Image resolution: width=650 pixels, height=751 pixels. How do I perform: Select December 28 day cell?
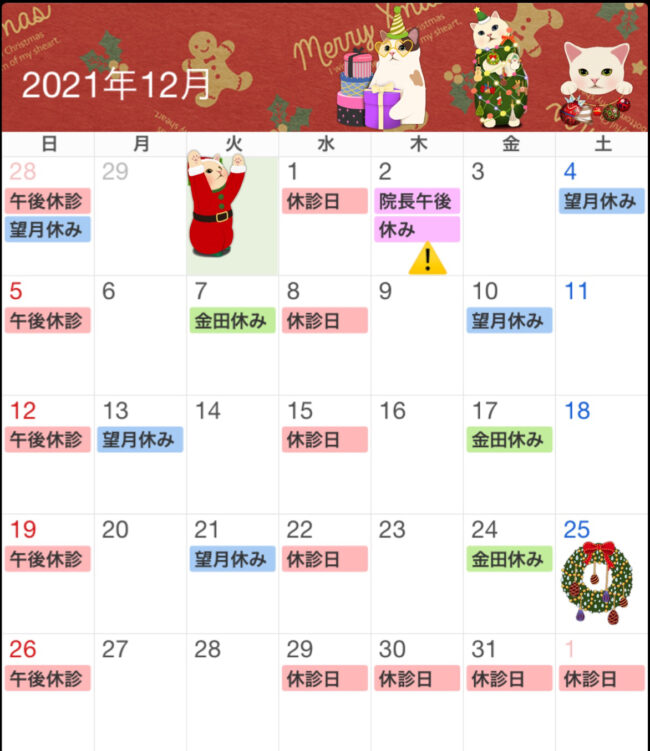click(232, 692)
